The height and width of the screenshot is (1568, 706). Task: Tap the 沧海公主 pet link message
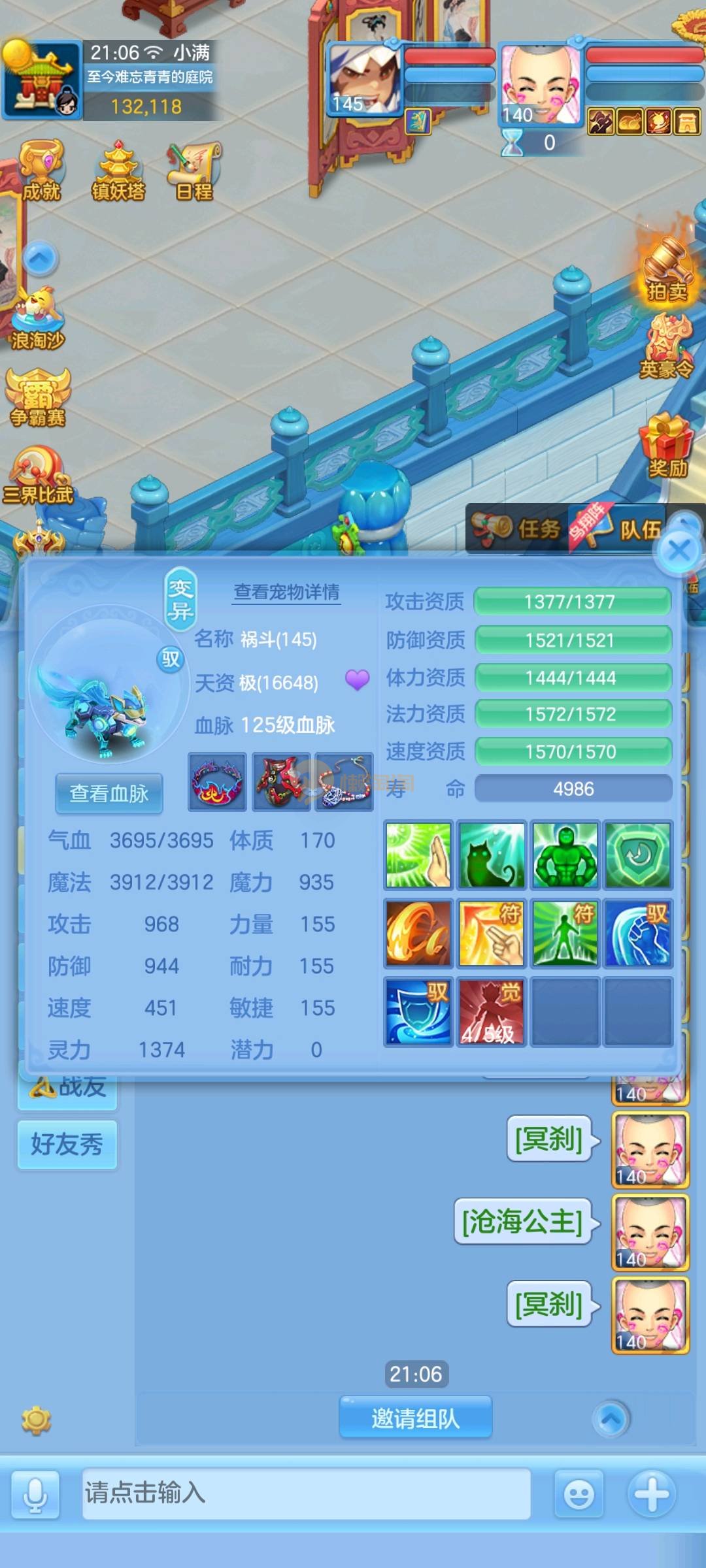tap(522, 1221)
